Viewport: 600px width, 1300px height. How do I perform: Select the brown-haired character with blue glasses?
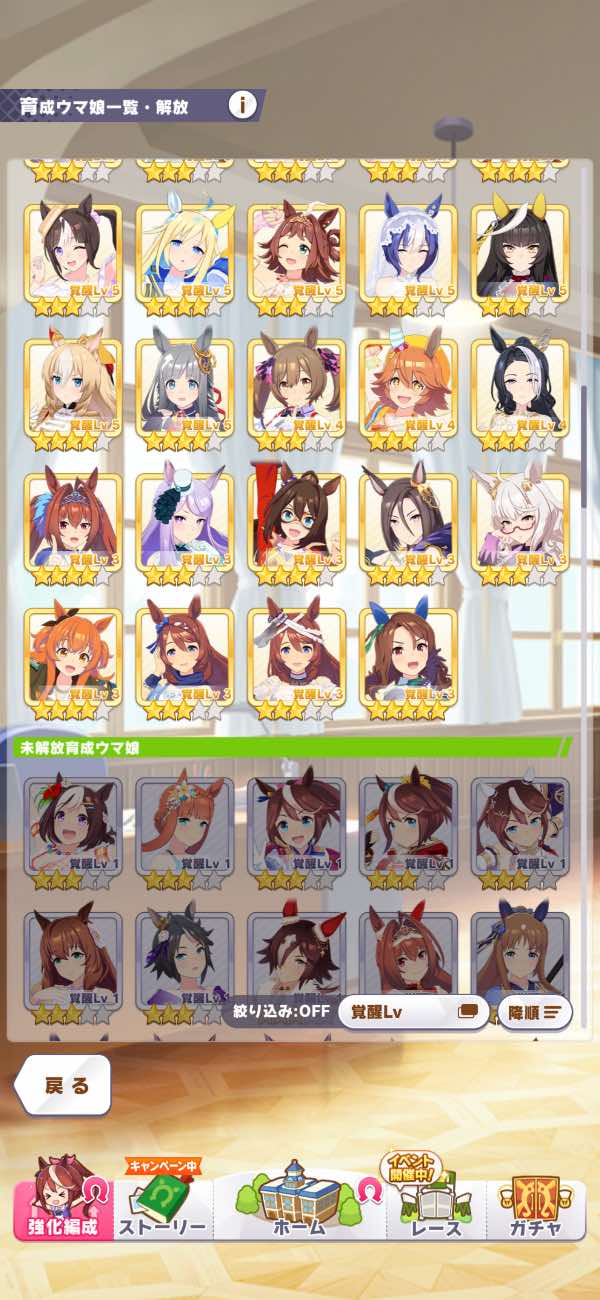296,527
